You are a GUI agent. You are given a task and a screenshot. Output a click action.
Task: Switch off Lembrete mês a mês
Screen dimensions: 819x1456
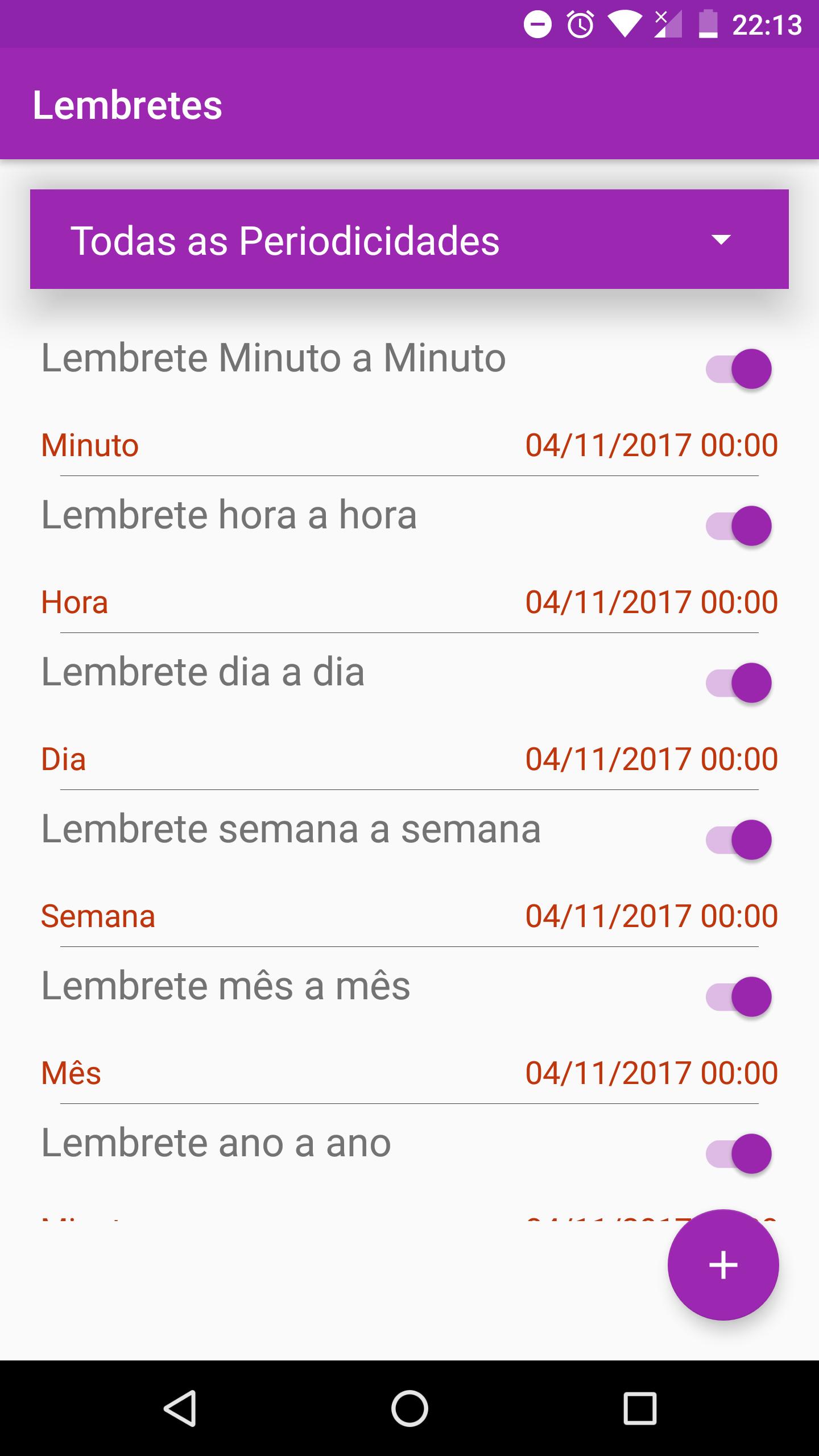coord(739,996)
